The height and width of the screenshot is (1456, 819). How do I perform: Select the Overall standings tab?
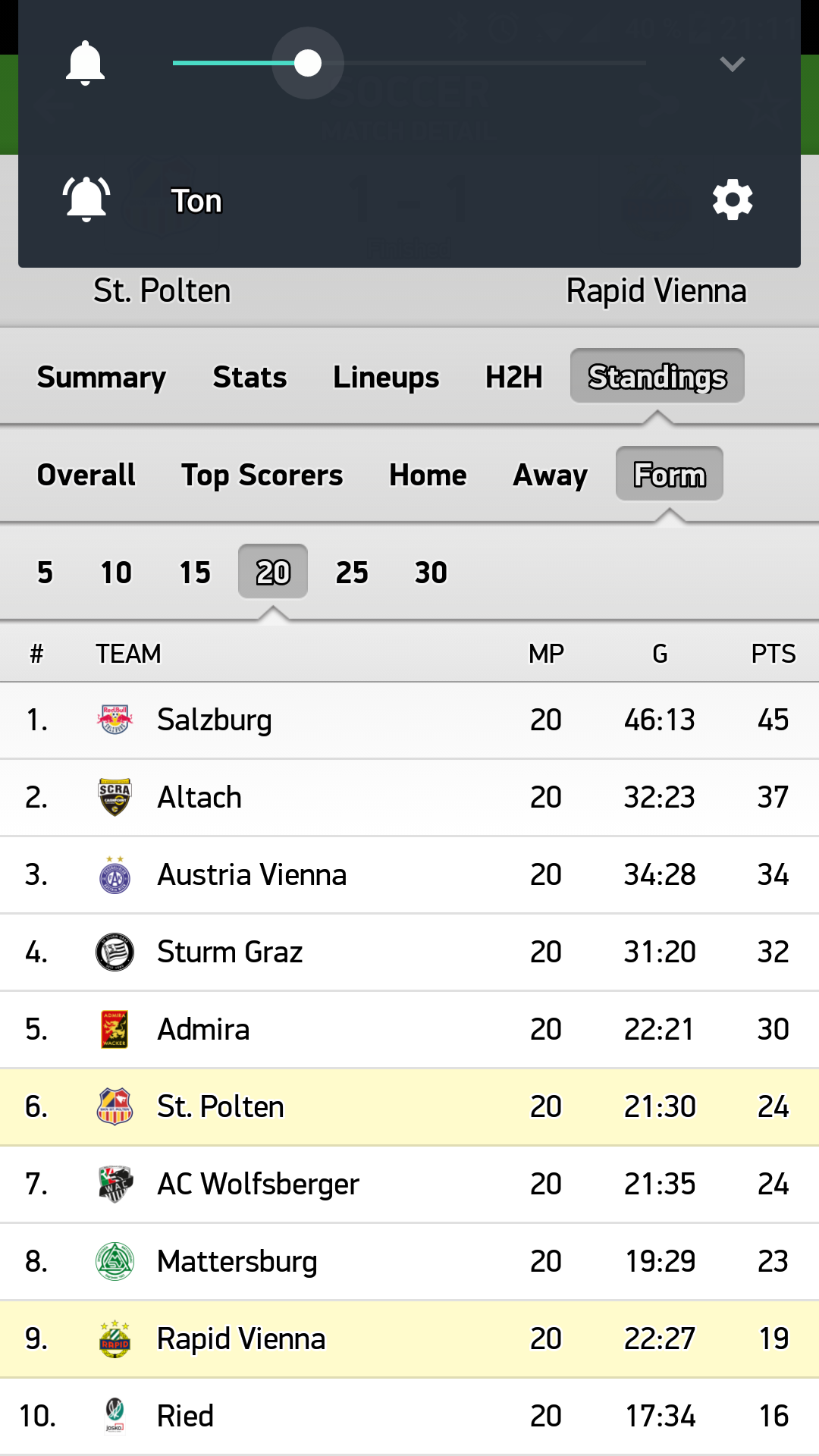coord(86,475)
